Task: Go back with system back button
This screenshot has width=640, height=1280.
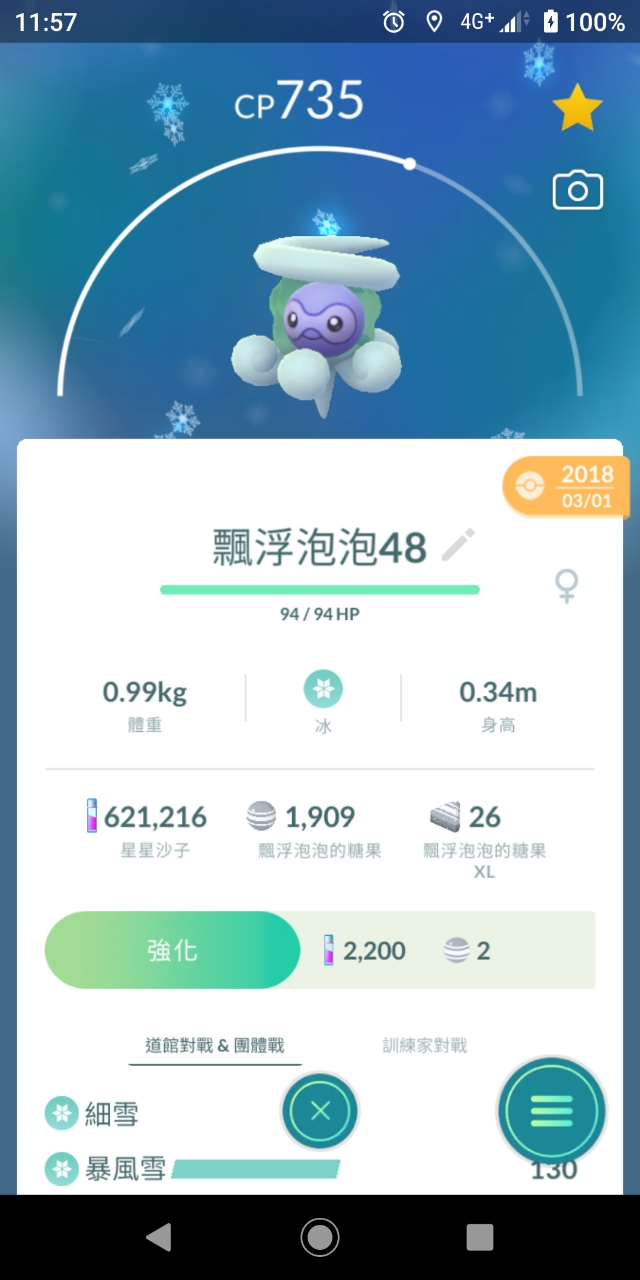Action: pos(158,1237)
